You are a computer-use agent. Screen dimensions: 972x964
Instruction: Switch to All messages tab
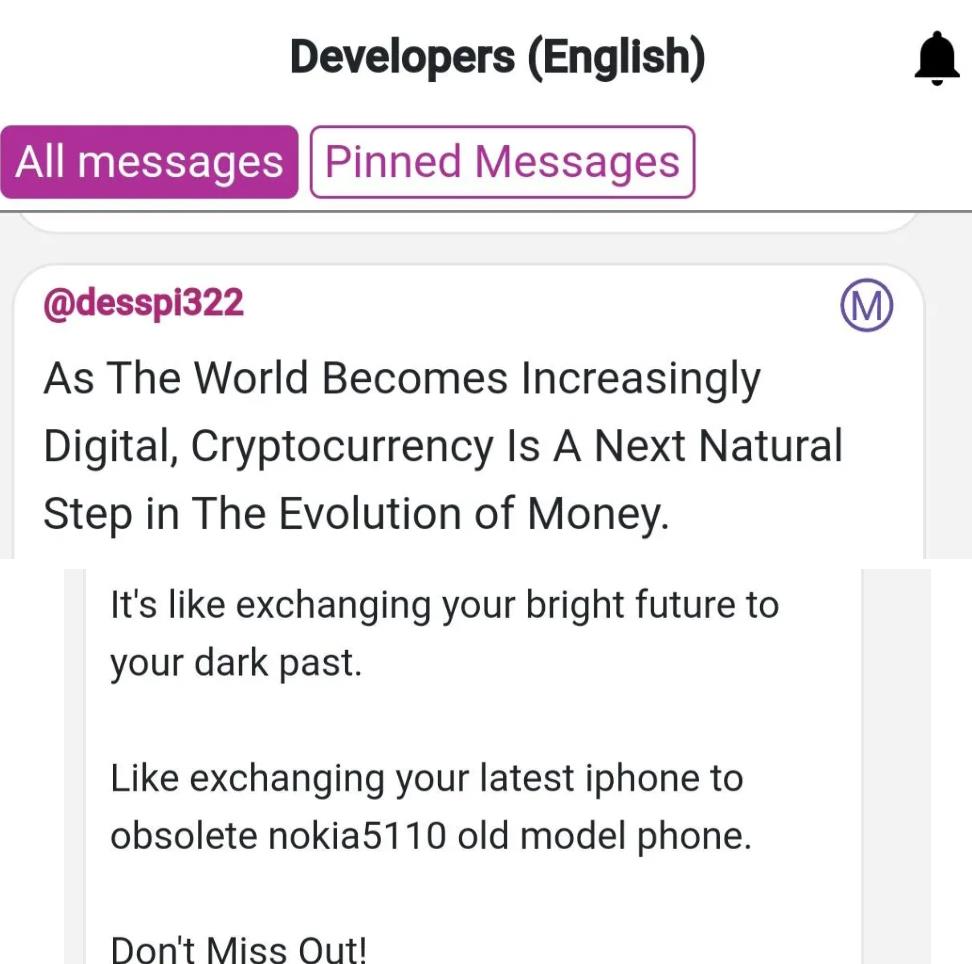(x=150, y=162)
